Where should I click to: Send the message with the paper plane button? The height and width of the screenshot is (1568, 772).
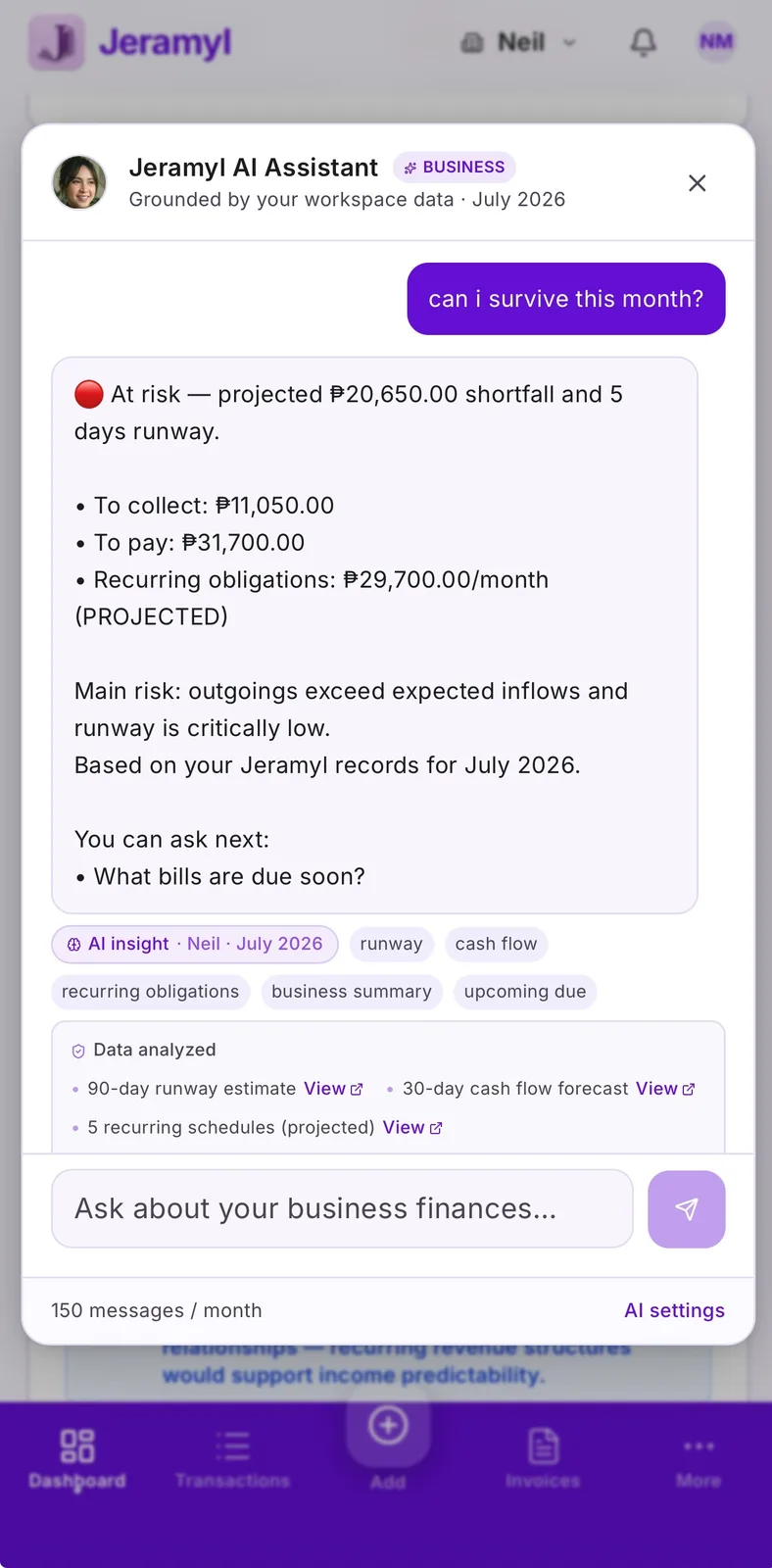pos(687,1208)
